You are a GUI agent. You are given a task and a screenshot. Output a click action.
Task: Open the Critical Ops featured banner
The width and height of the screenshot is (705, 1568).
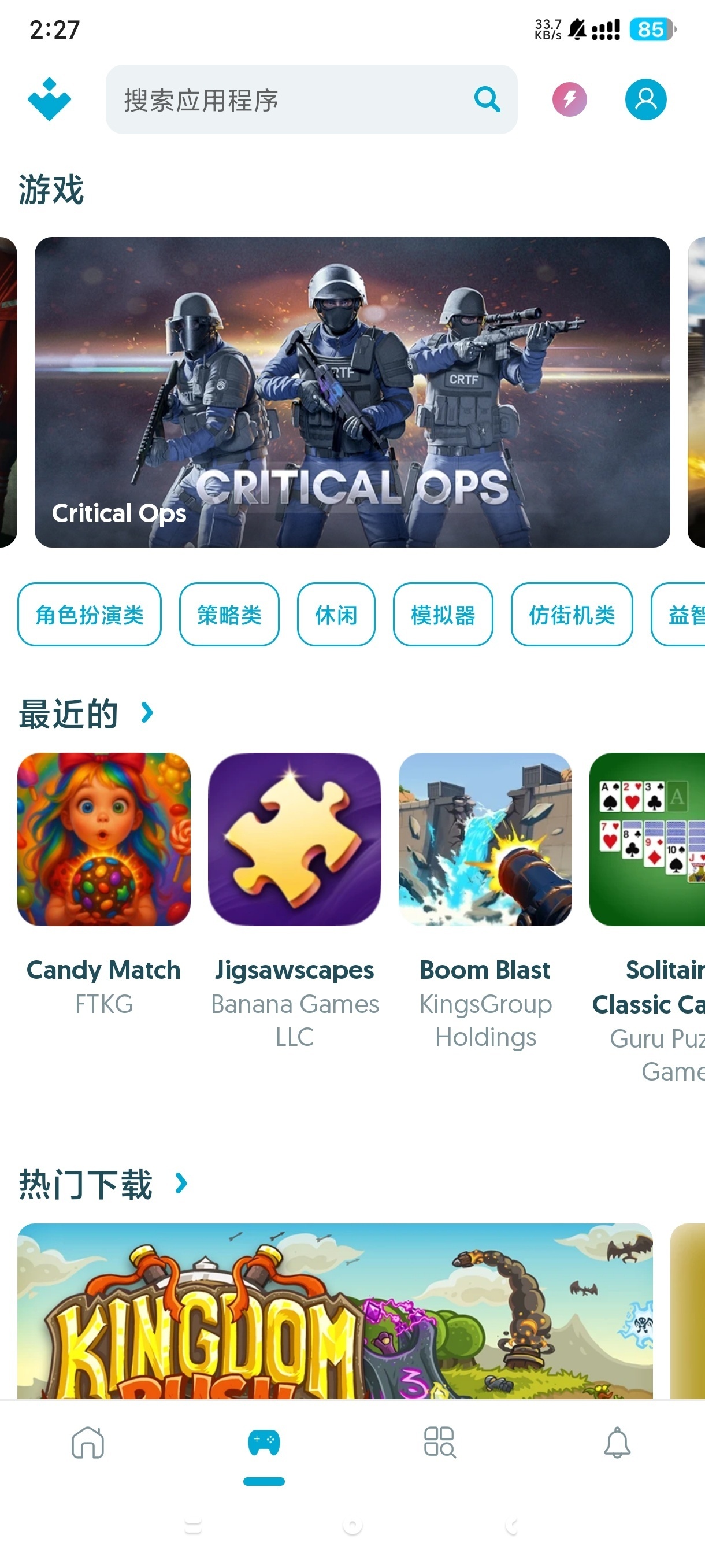pos(352,392)
